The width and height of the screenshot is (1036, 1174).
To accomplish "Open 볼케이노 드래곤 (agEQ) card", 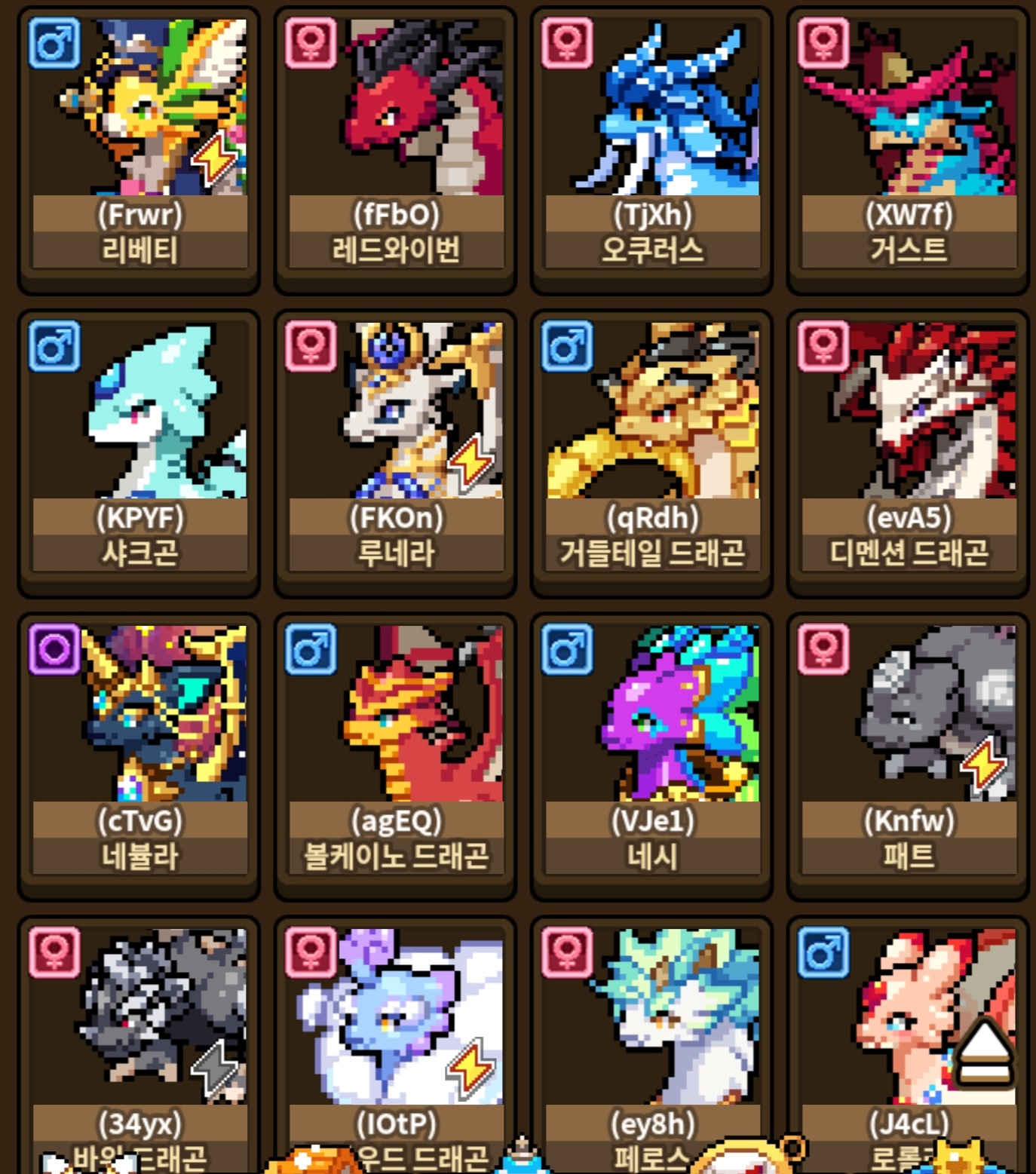I will 396,750.
